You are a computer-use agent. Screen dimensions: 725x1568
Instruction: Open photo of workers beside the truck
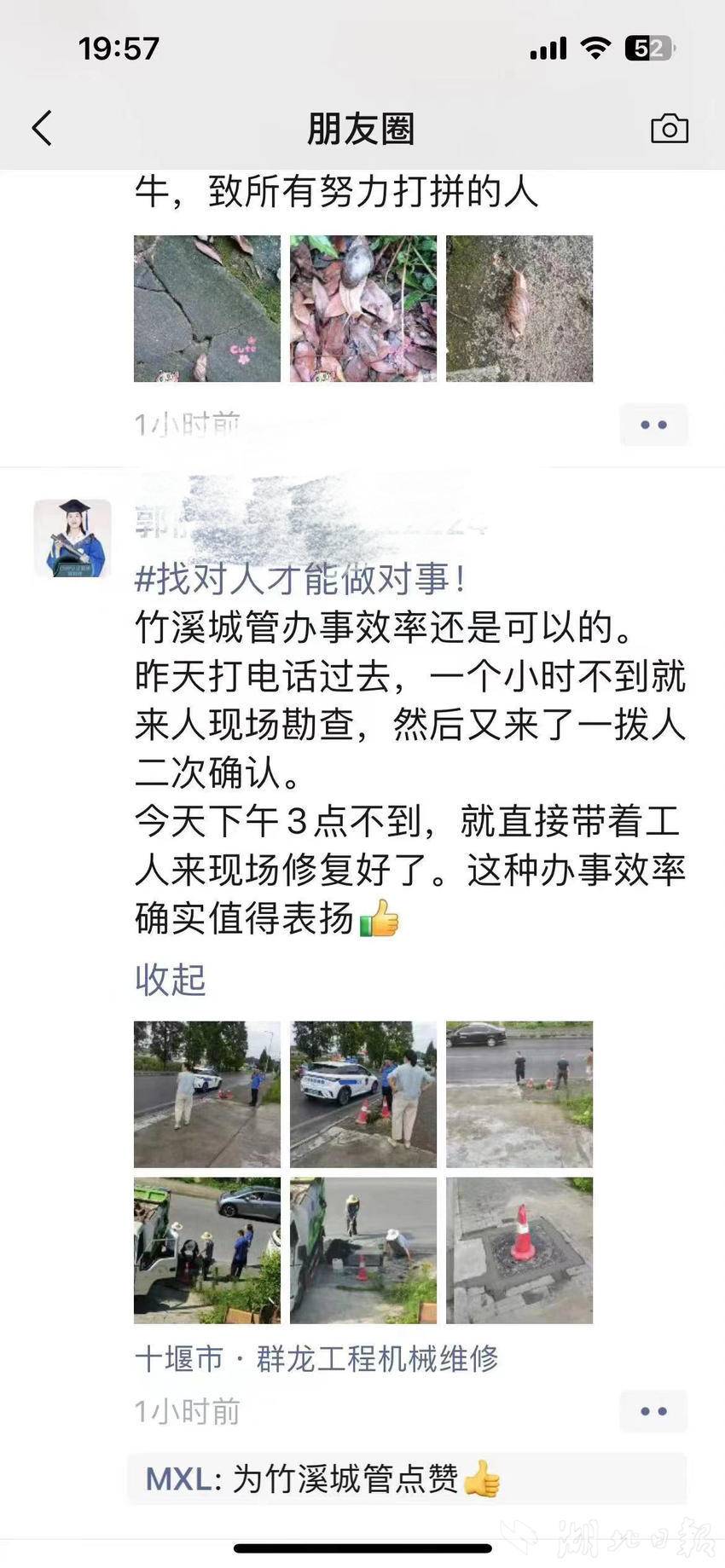coord(207,1250)
